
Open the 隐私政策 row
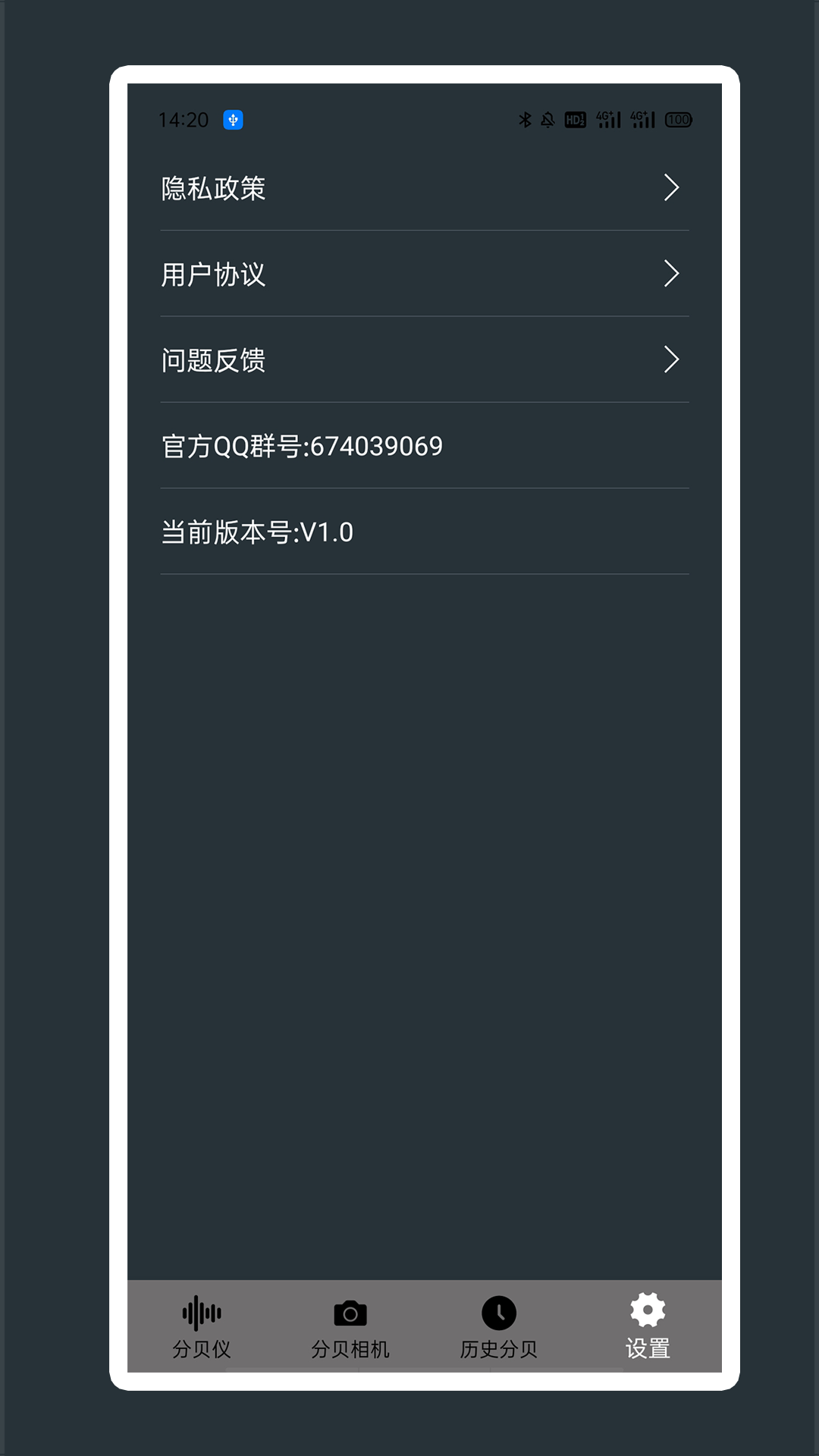point(425,188)
